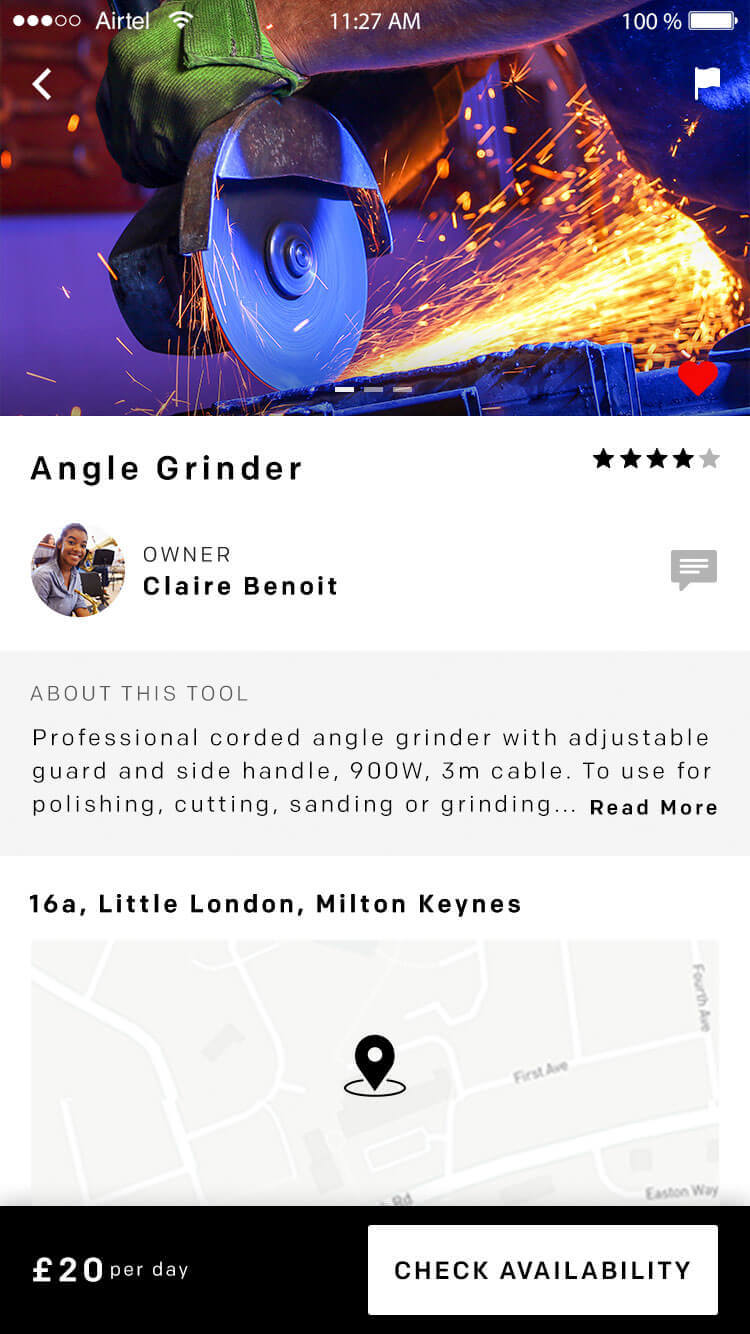
Task: Tap the Check Availability button
Action: [x=543, y=1270]
